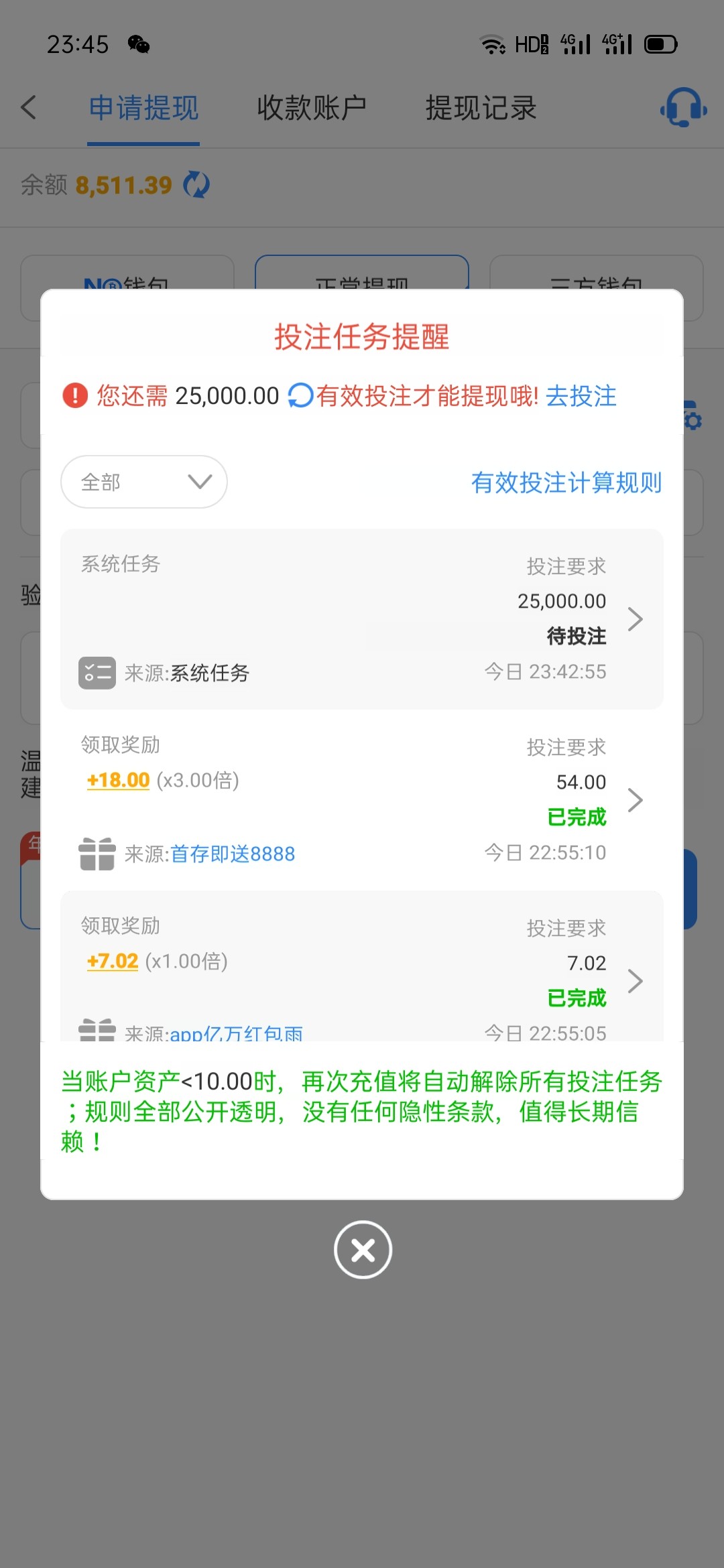Image resolution: width=724 pixels, height=1568 pixels.
Task: Switch to the 提现记录 tab
Action: 481,108
